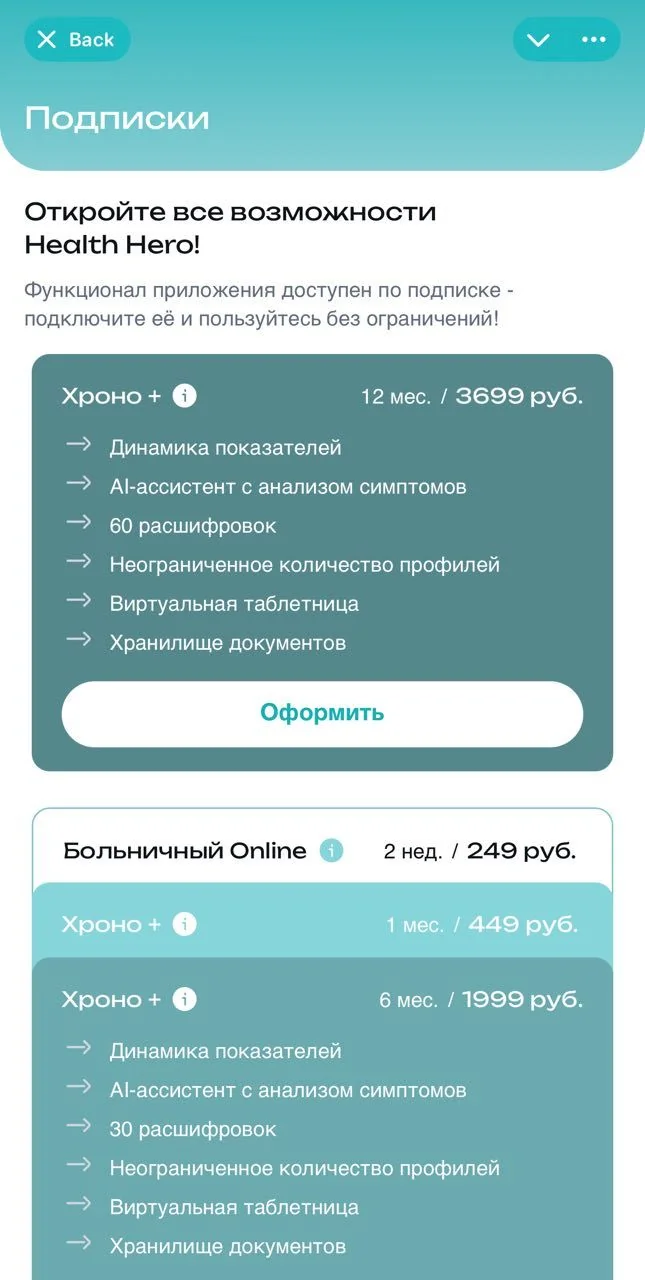Collapse the mini app with the chevron
This screenshot has width=645, height=1280.
pos(539,40)
